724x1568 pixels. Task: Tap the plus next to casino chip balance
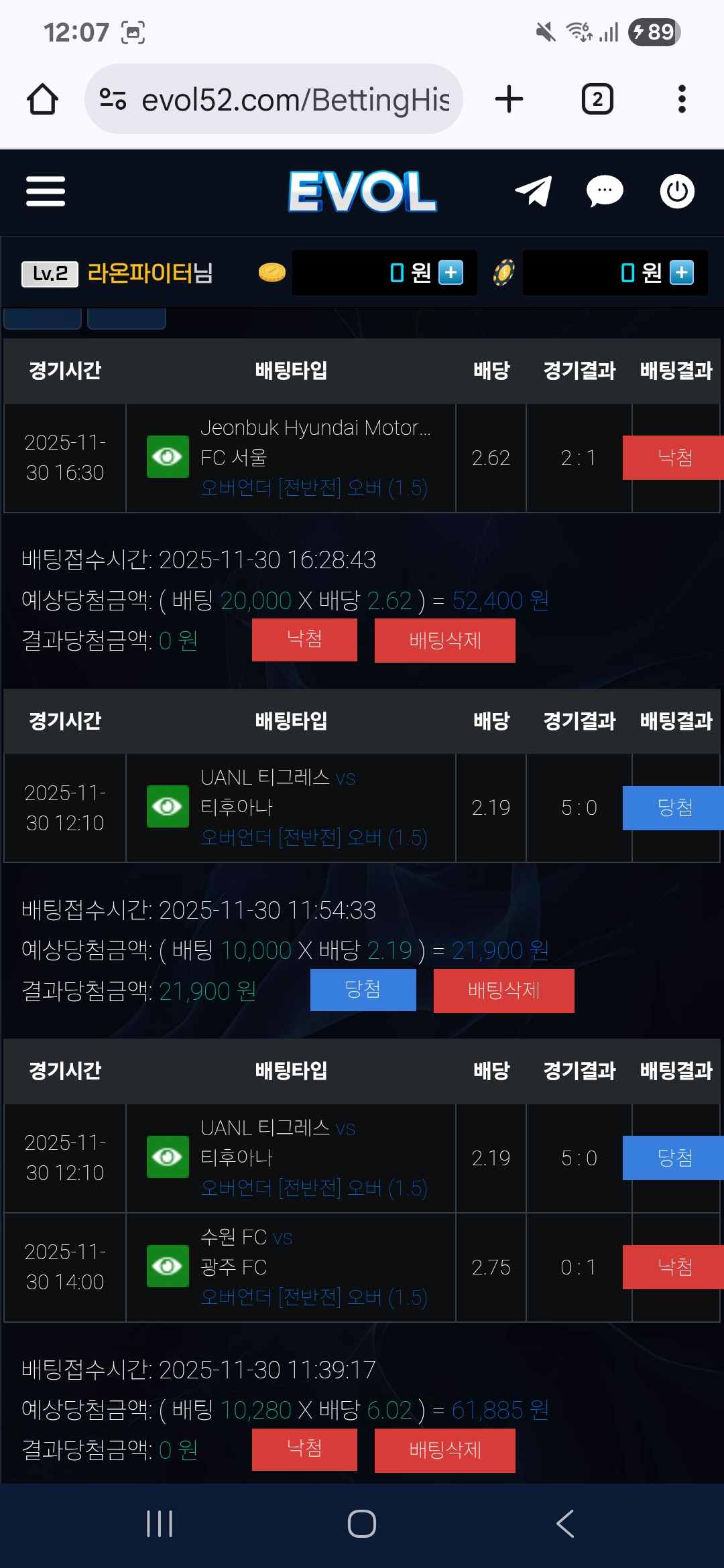[682, 273]
